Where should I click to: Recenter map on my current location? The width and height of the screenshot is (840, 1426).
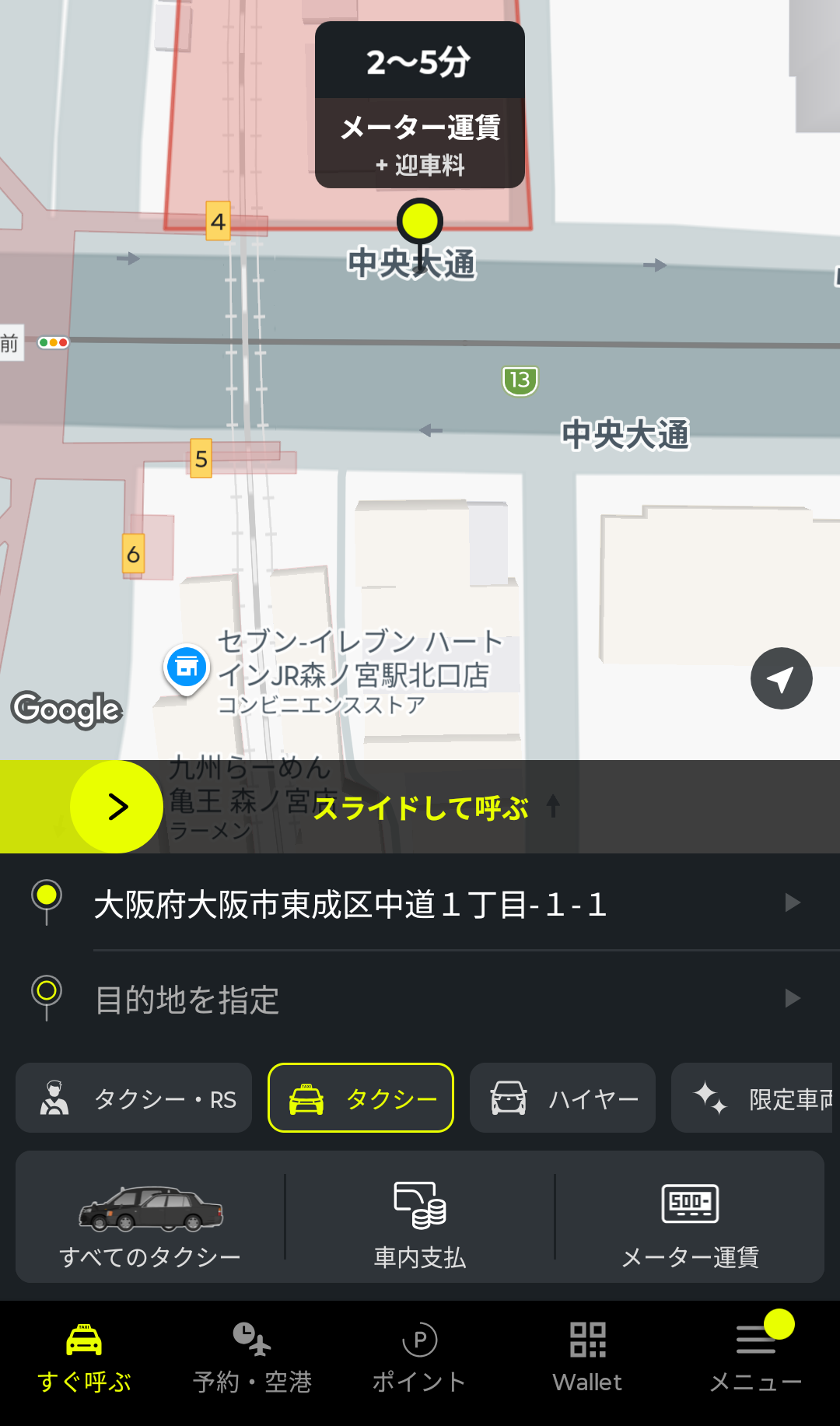[781, 678]
